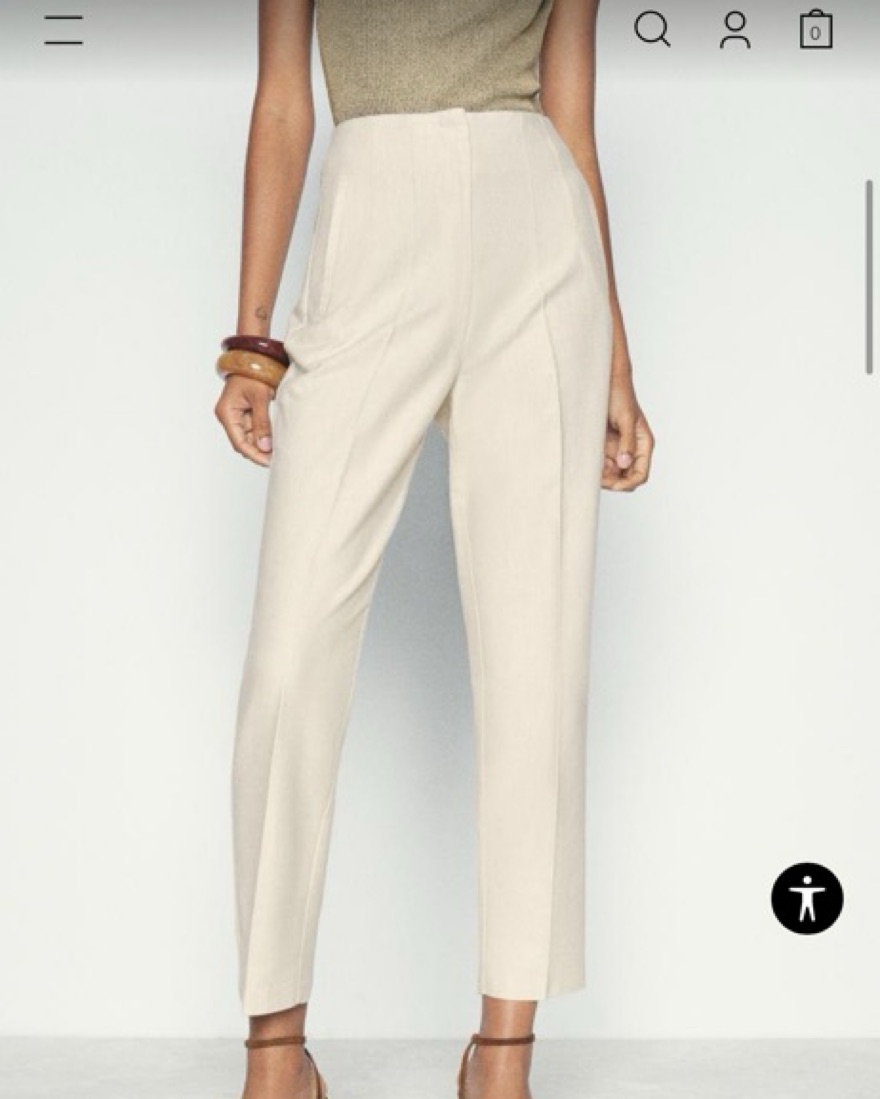Open the search icon

pos(652,29)
